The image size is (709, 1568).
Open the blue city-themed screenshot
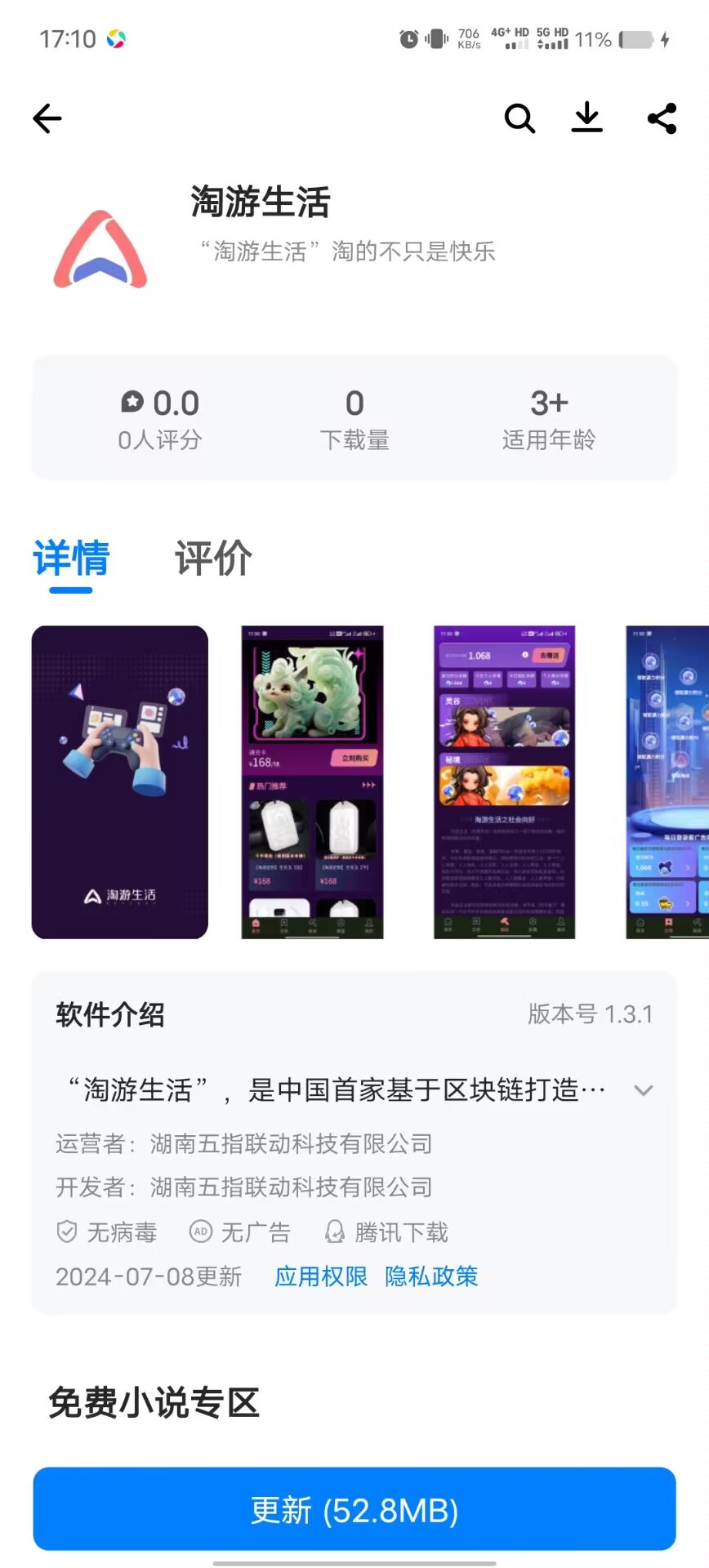[667, 782]
